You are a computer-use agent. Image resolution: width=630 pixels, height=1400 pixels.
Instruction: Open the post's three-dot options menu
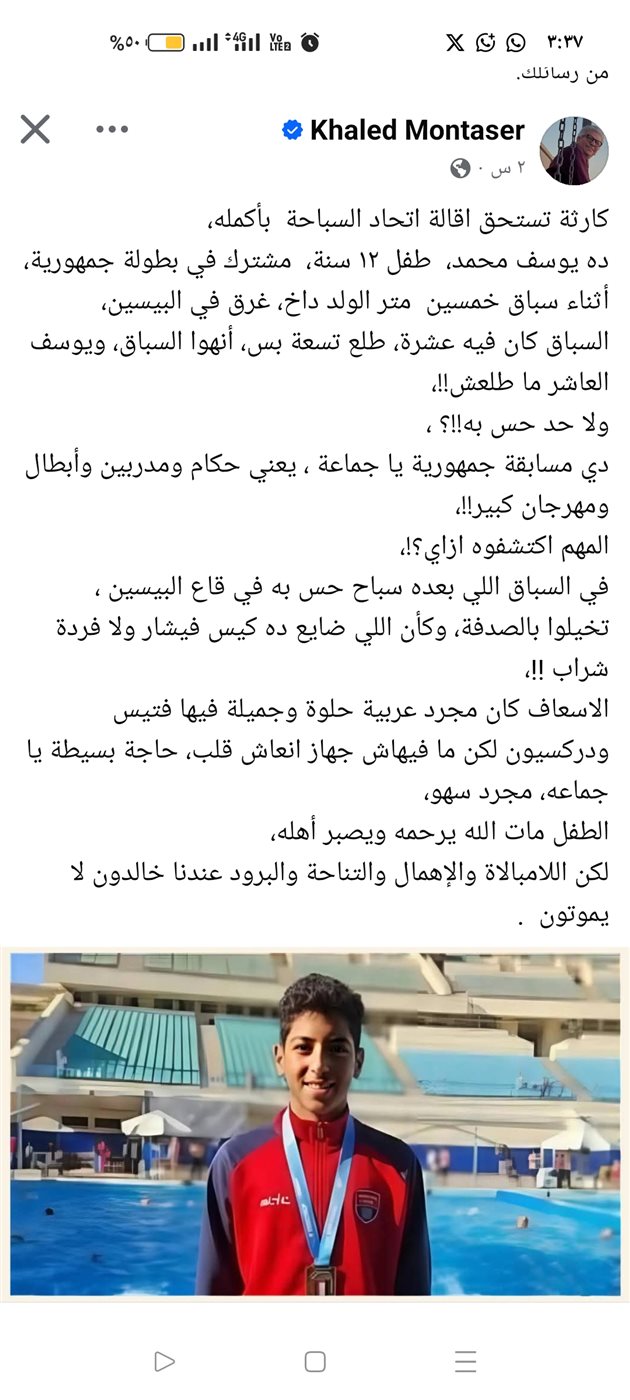coord(112,130)
